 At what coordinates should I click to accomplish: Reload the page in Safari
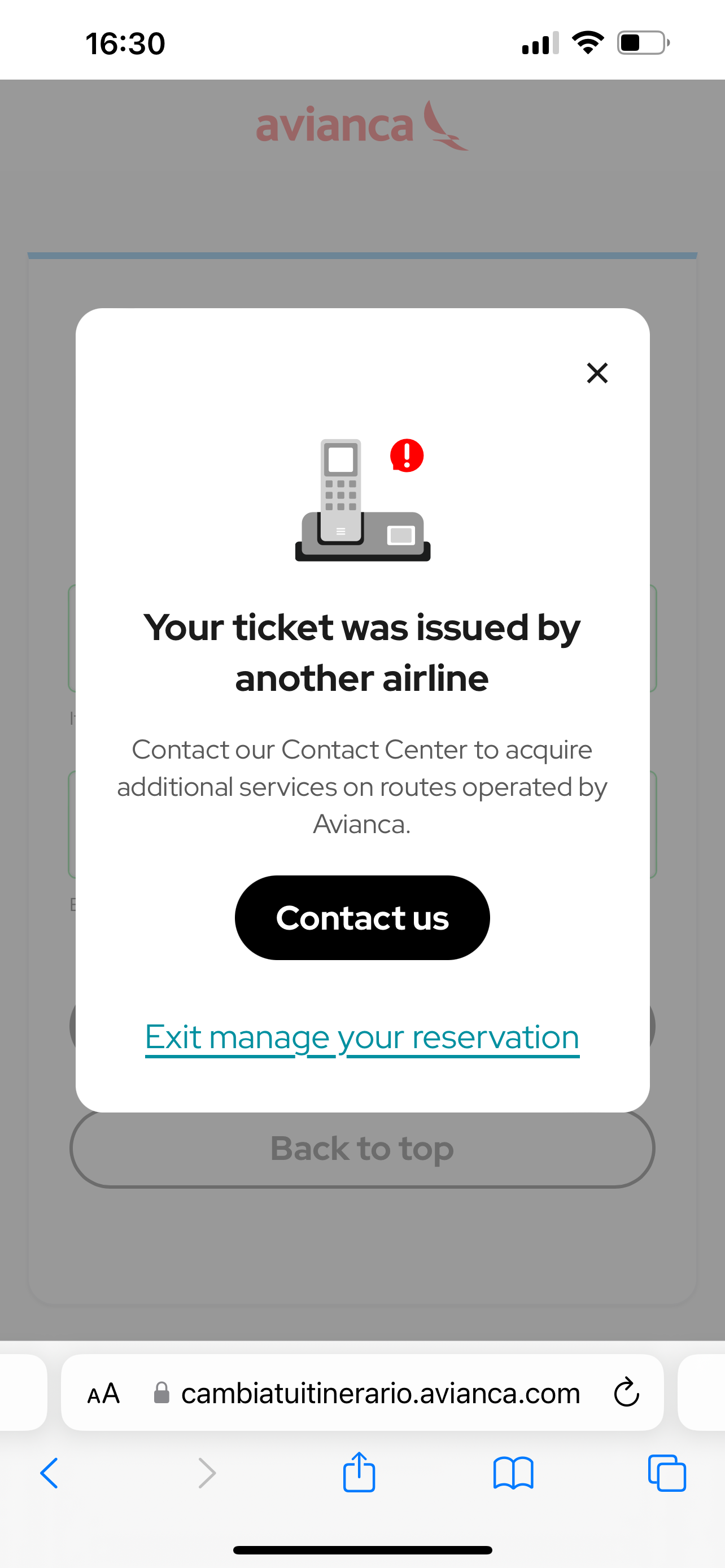pyautogui.click(x=626, y=1392)
